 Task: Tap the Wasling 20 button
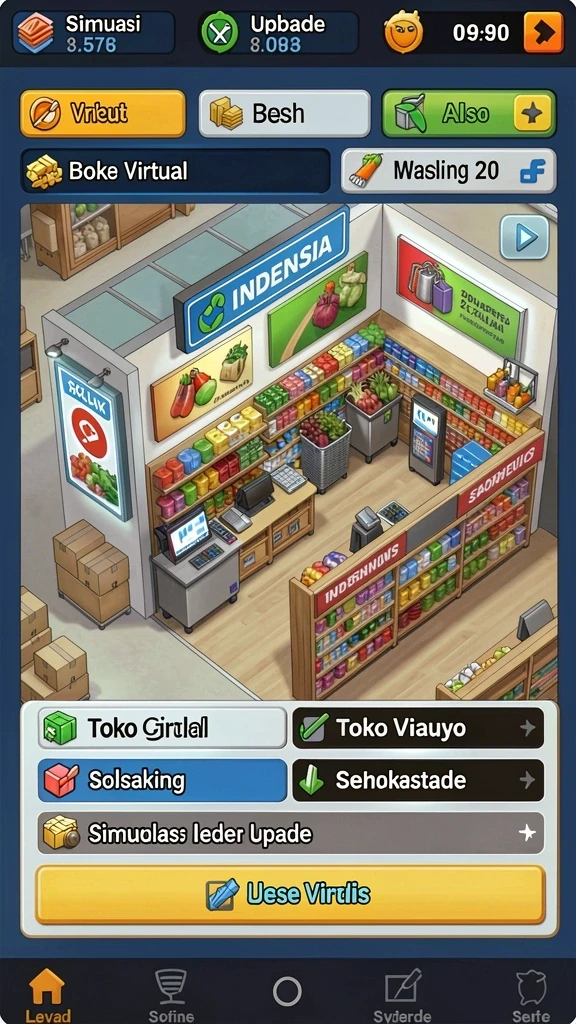(x=449, y=171)
